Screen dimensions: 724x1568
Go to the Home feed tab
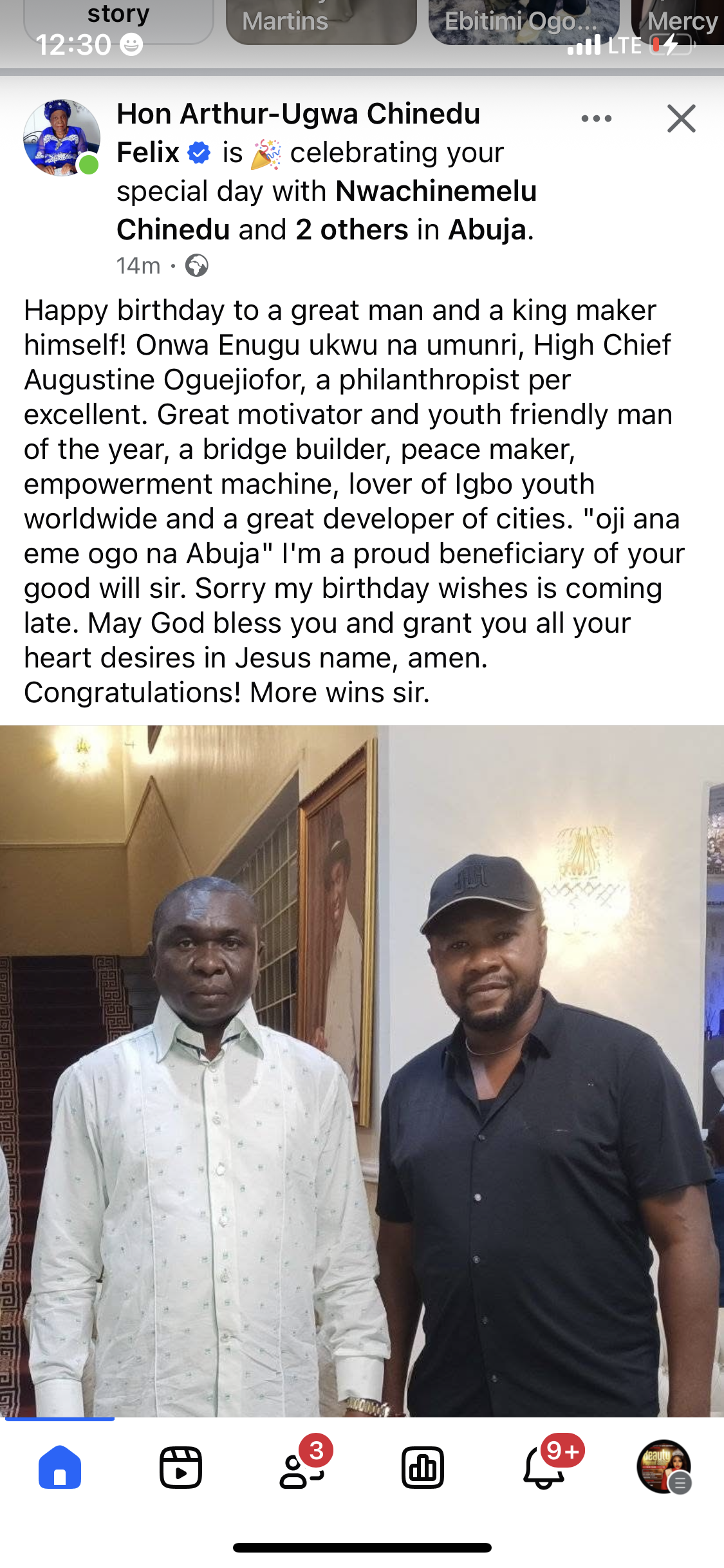pos(60,1468)
